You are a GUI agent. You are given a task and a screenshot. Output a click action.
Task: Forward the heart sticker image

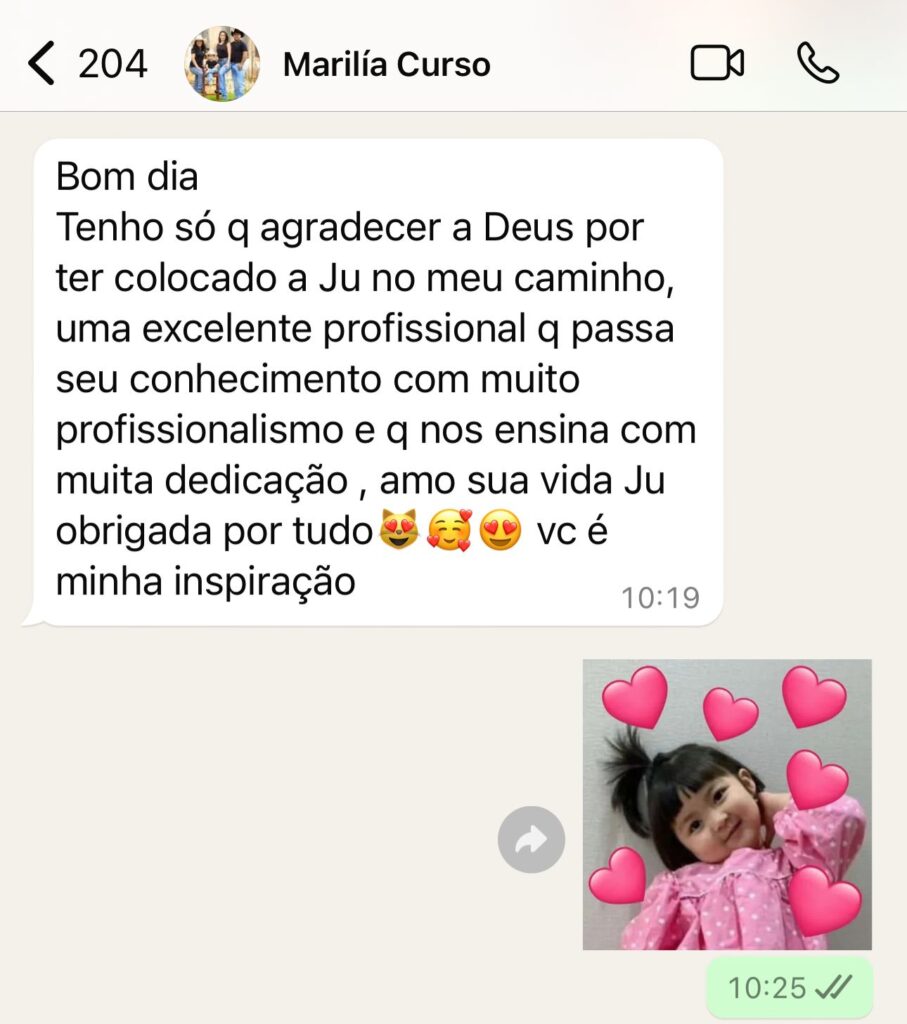tap(531, 839)
